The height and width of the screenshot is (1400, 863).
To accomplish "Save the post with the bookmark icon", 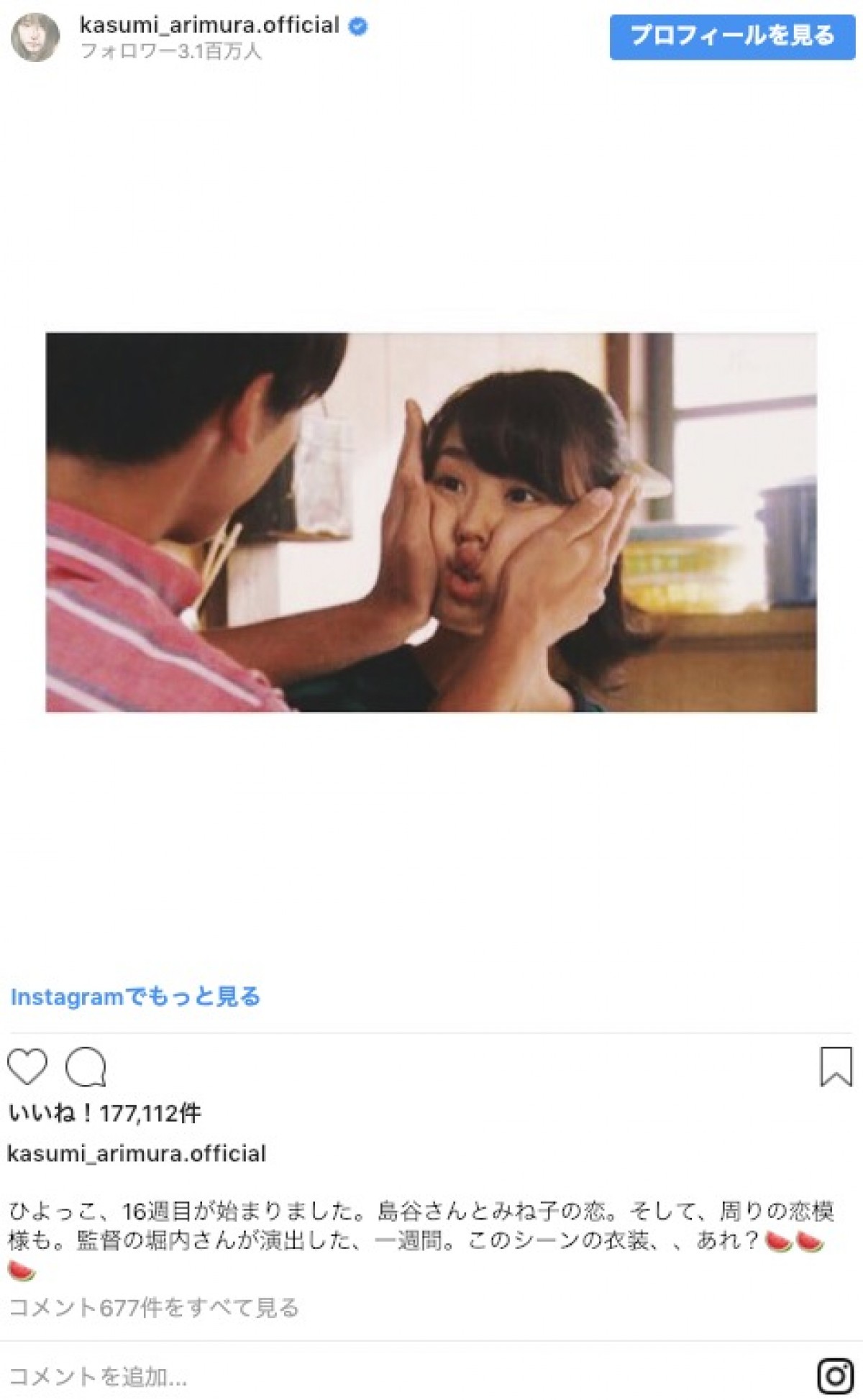I will coord(836,1066).
